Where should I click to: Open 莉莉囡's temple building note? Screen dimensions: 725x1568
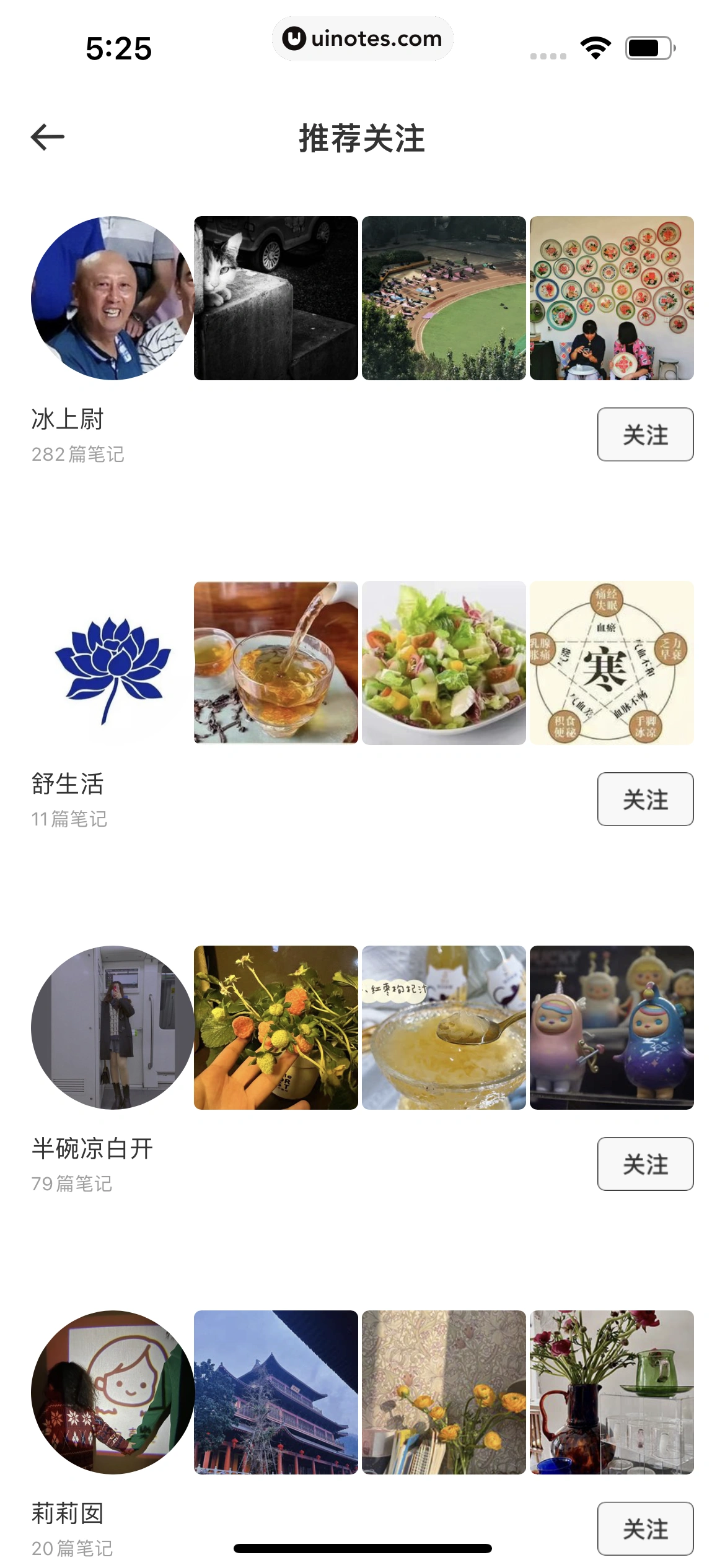click(276, 1392)
